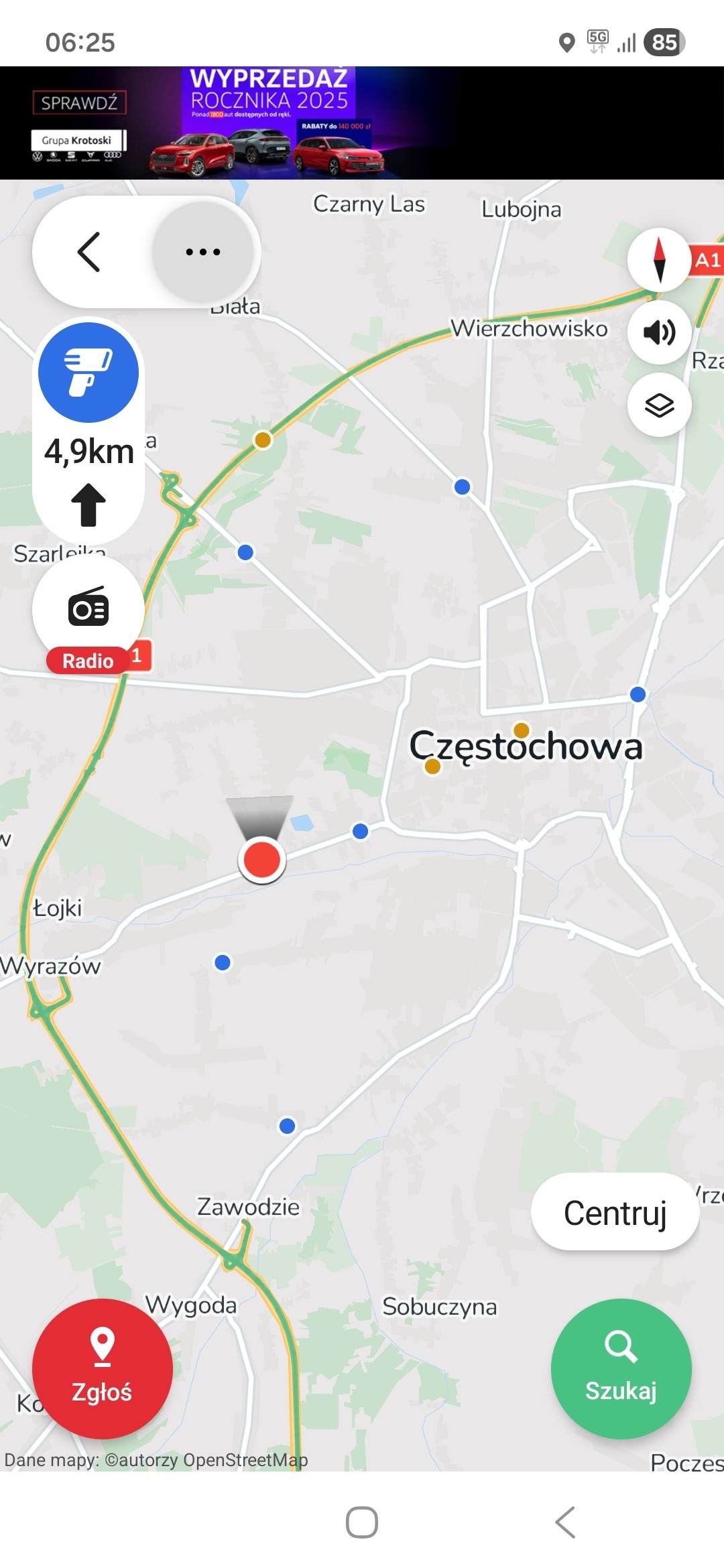Go back using the arrow button
Image resolution: width=724 pixels, height=1568 pixels.
pos(88,252)
